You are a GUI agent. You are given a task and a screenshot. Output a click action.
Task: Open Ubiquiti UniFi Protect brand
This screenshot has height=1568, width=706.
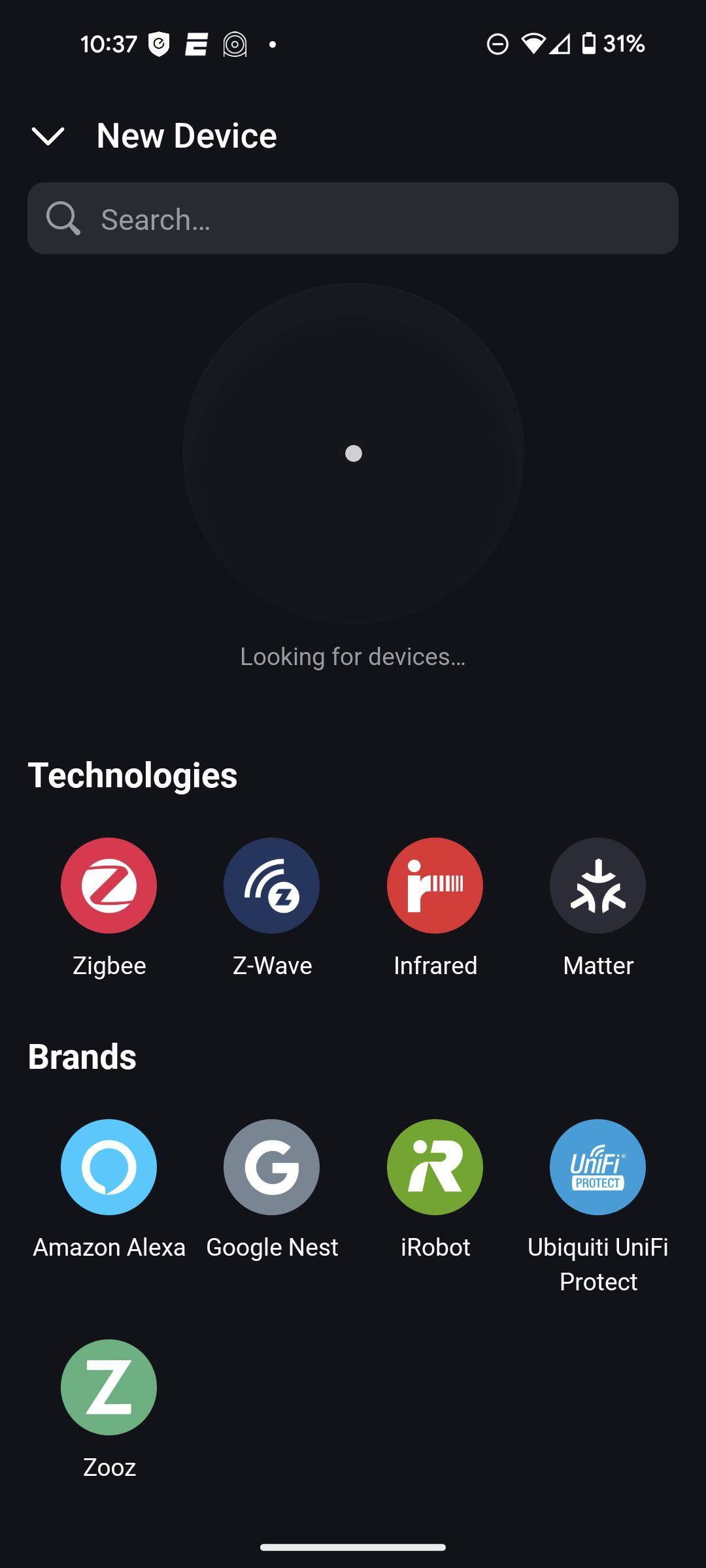(x=597, y=1168)
